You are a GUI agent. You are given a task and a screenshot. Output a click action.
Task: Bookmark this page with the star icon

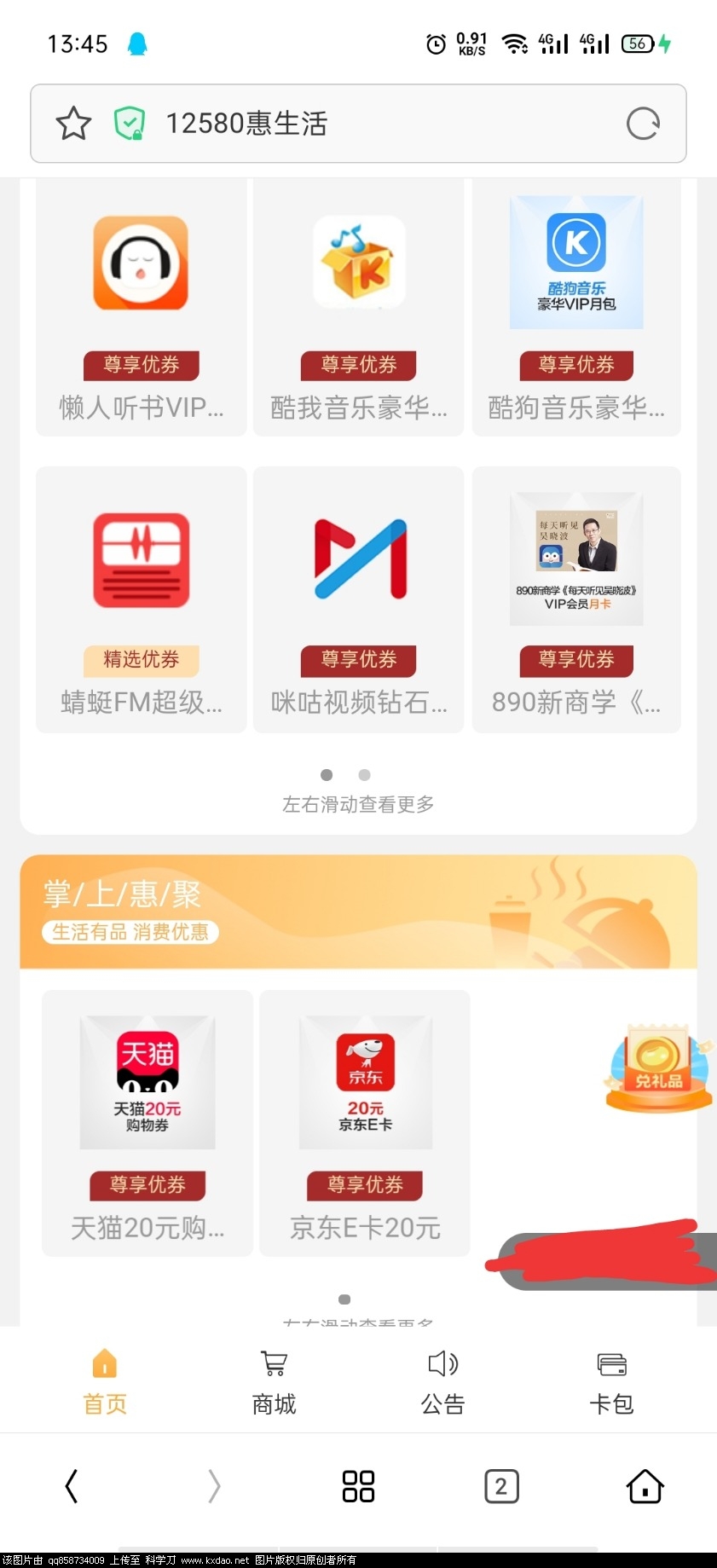(x=73, y=124)
